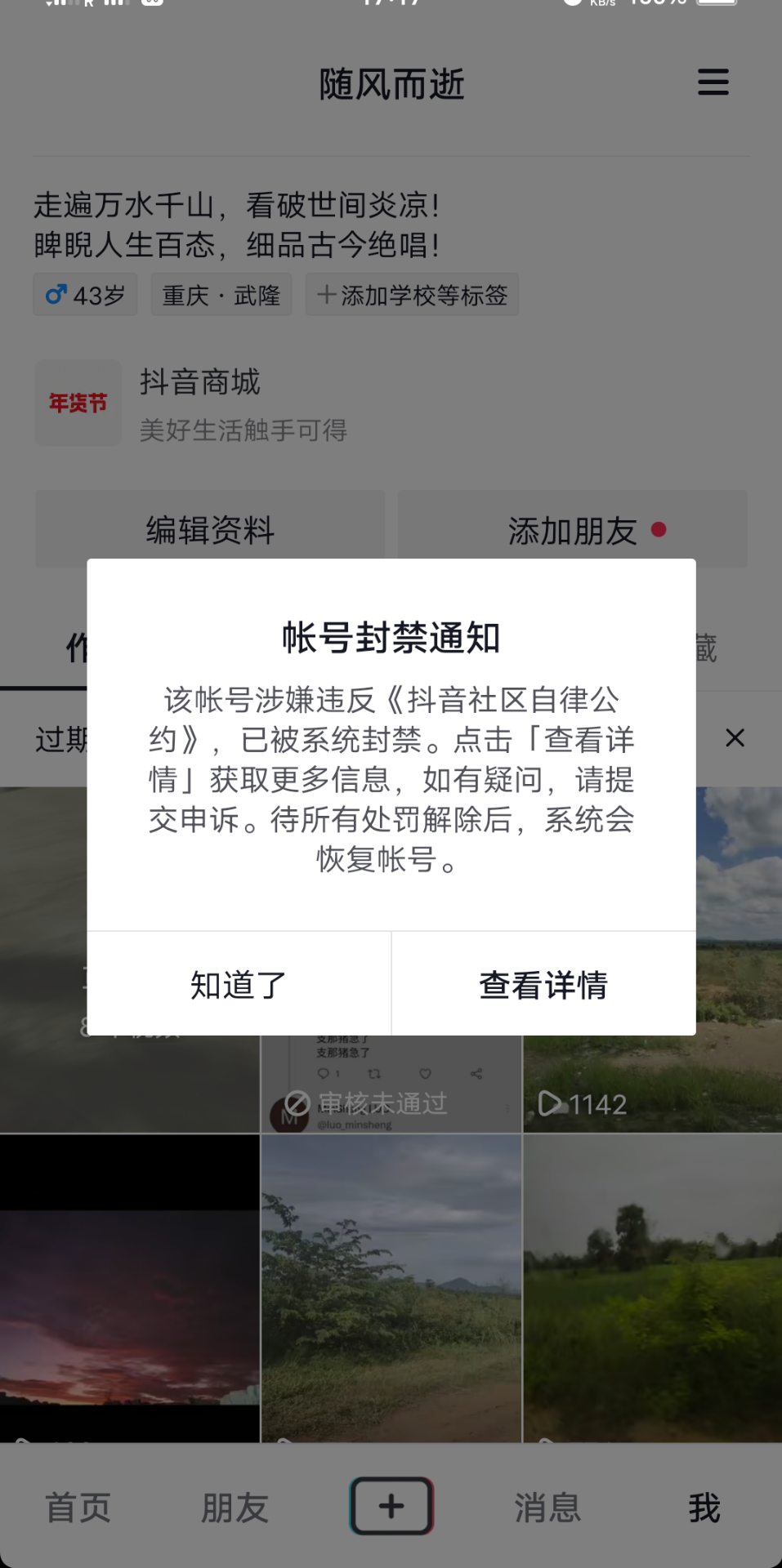Open the sunset sky video thumbnail
The width and height of the screenshot is (782, 1568).
tap(129, 1288)
